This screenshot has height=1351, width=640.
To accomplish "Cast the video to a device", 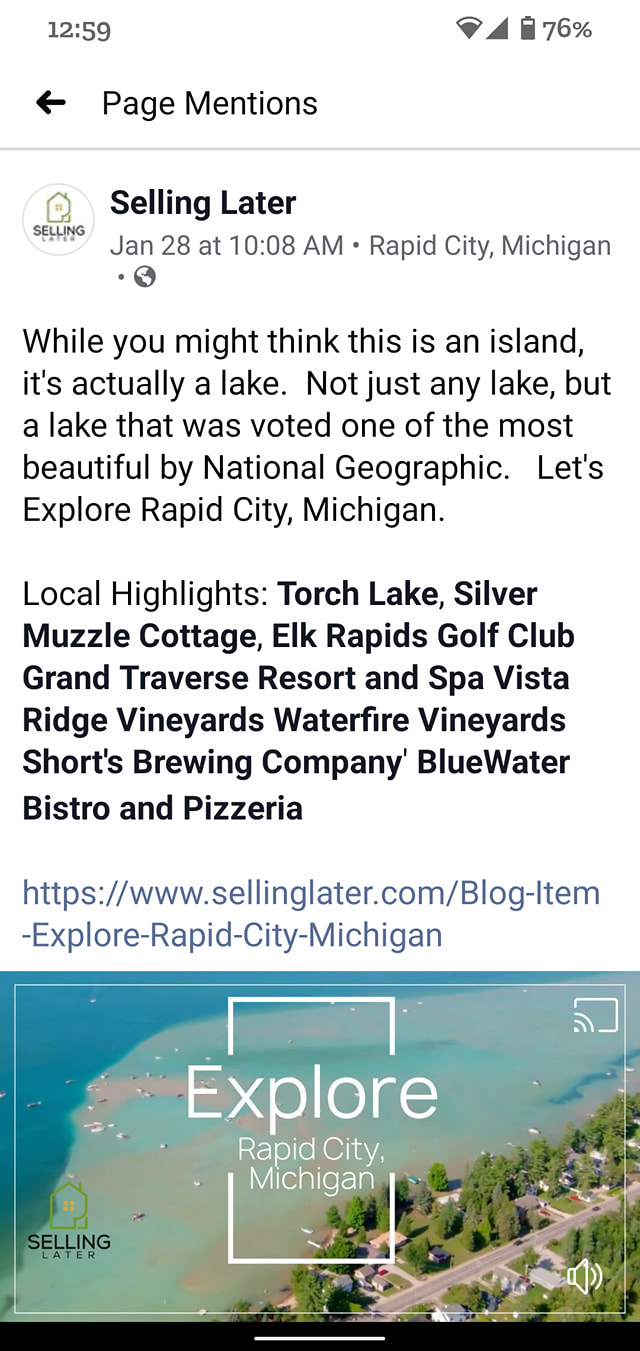I will [595, 1017].
